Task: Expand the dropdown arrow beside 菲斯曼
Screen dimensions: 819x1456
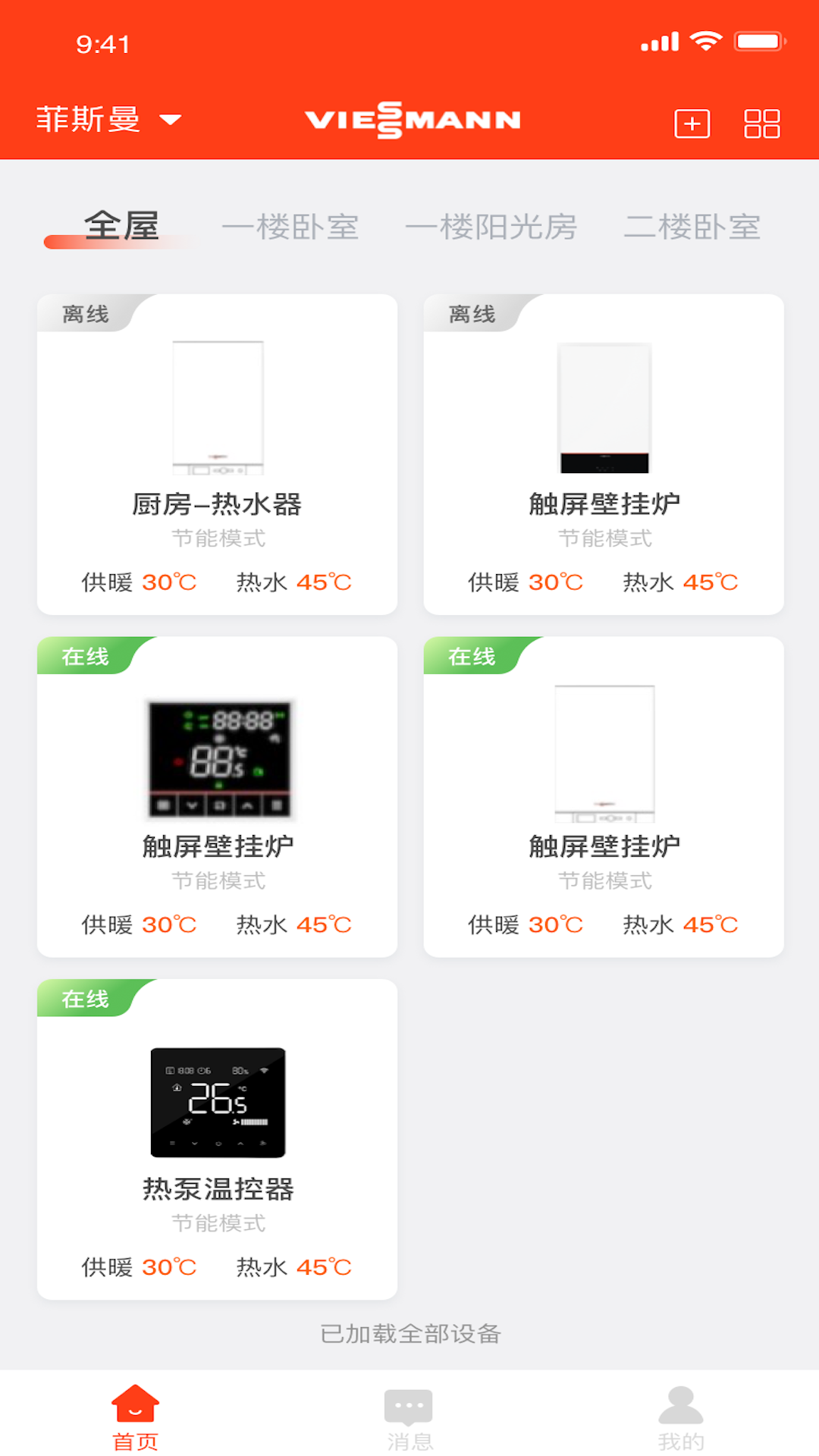Action: pos(171,120)
